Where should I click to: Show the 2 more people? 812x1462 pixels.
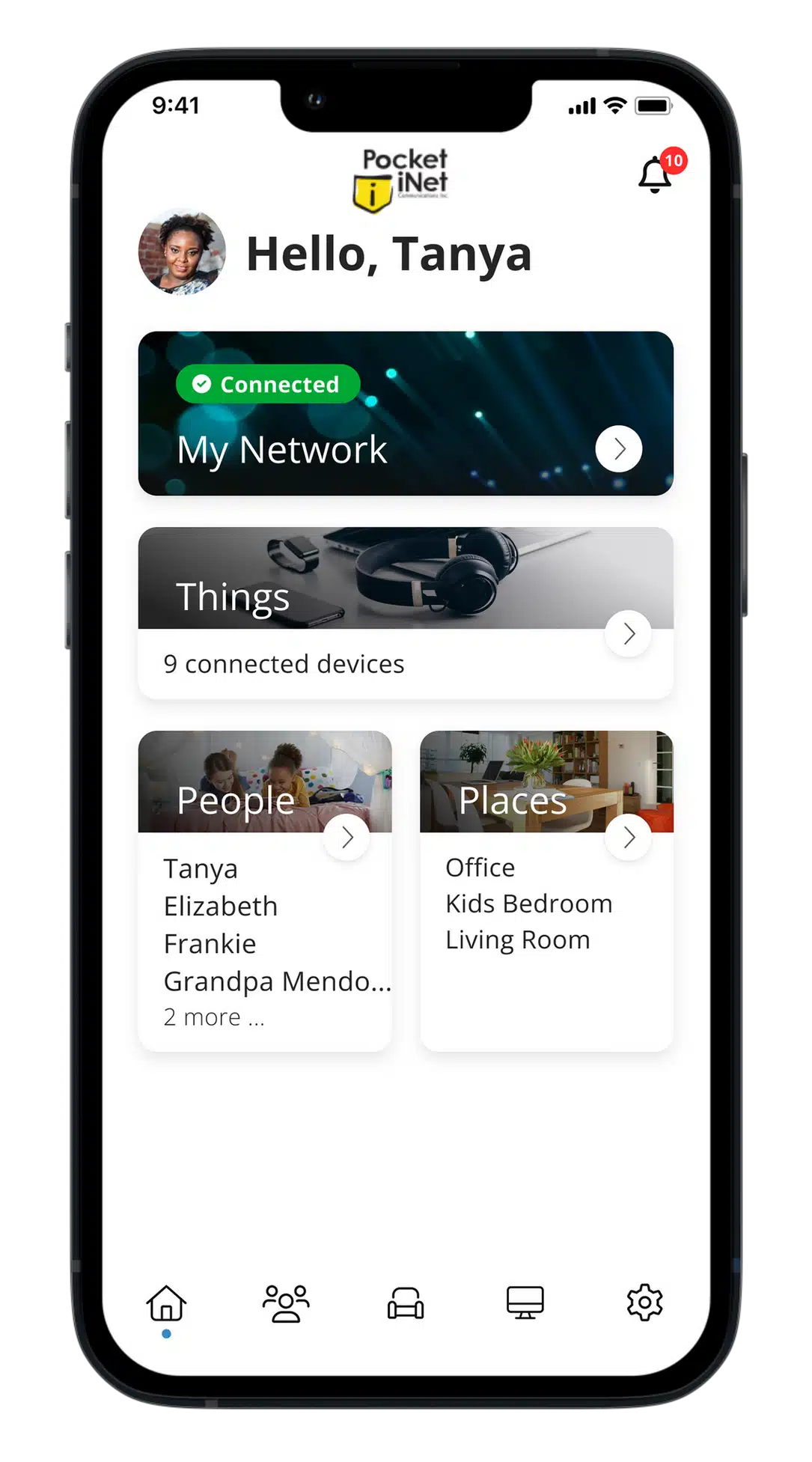pyautogui.click(x=214, y=1017)
